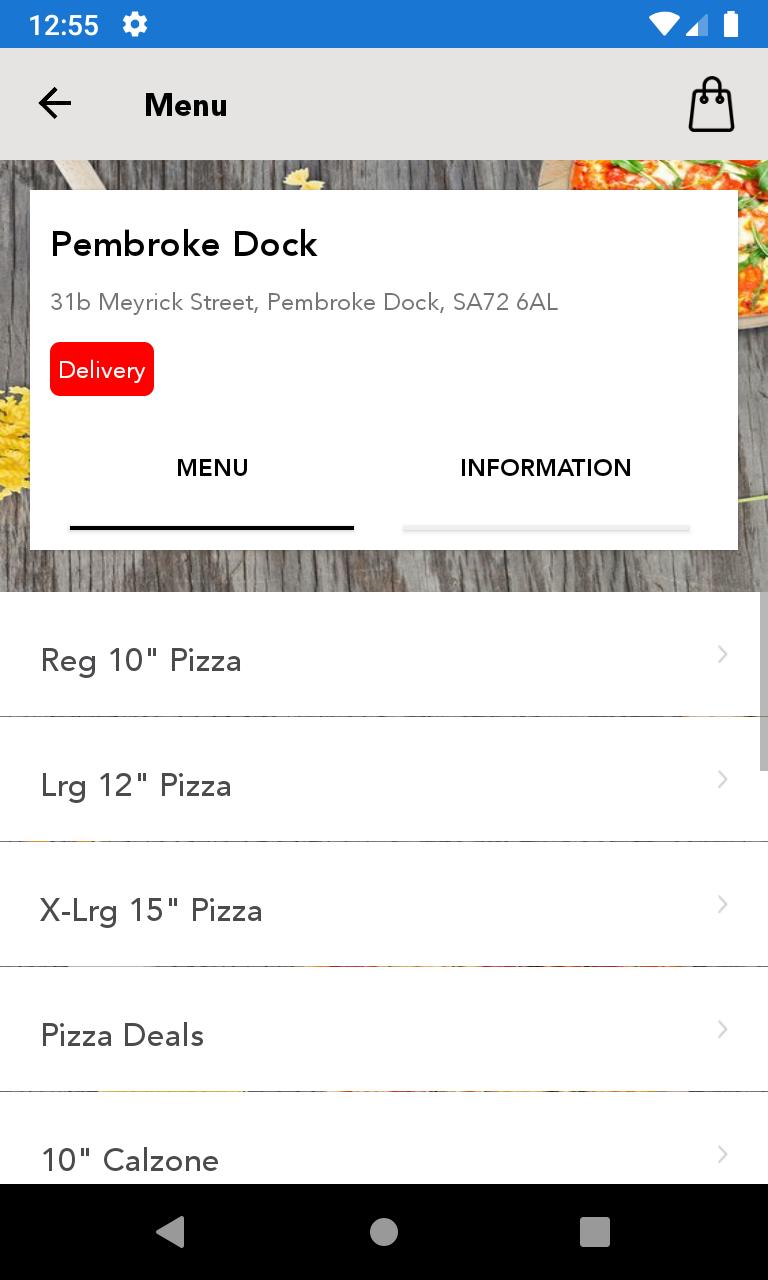Open the Lrg 12" Pizza category
Screen dimensions: 768x1280
coord(384,780)
